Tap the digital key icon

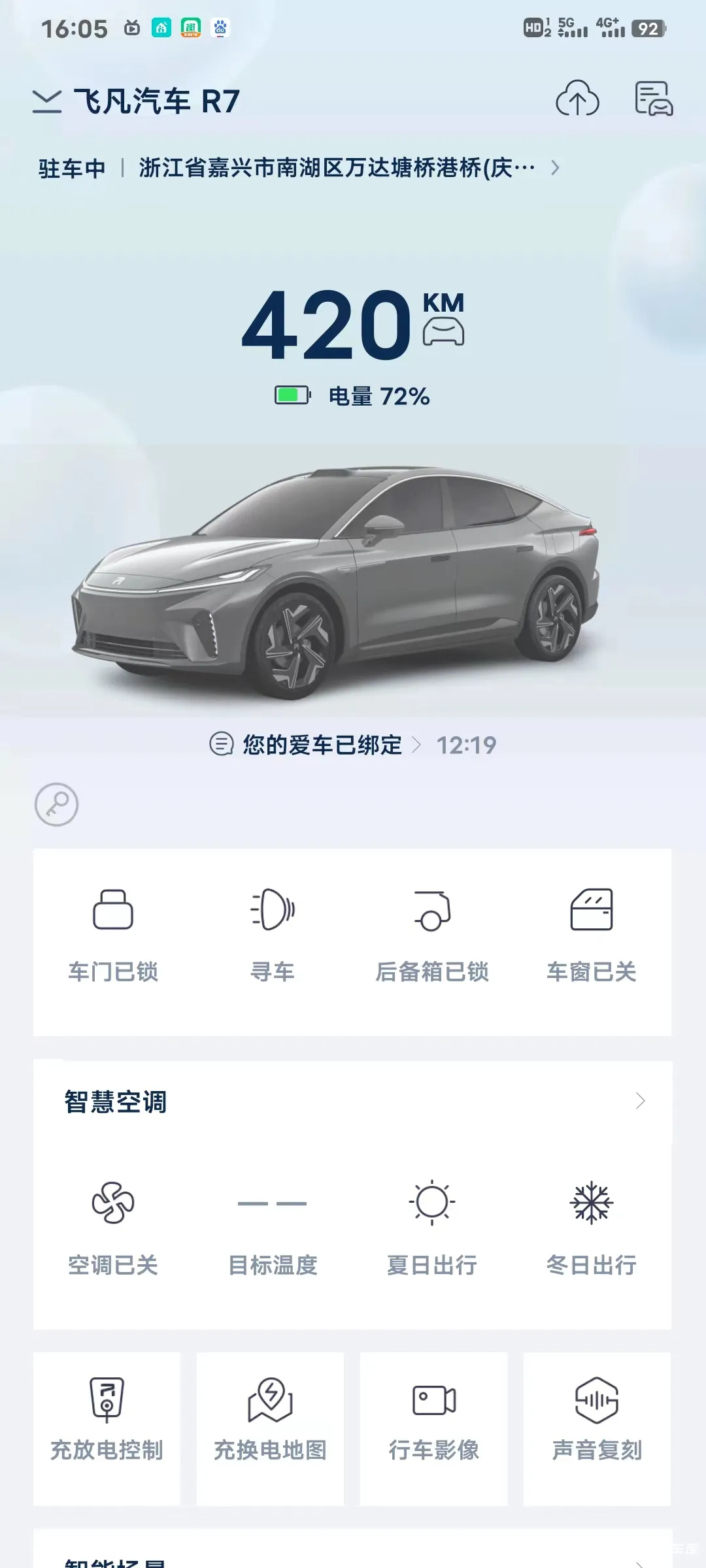[56, 804]
